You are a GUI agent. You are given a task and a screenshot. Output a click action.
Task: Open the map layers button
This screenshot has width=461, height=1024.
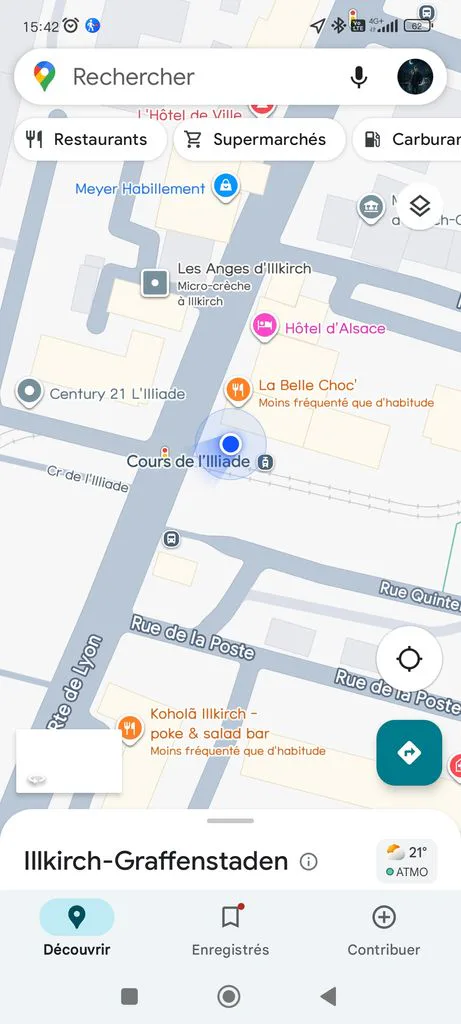coord(419,206)
